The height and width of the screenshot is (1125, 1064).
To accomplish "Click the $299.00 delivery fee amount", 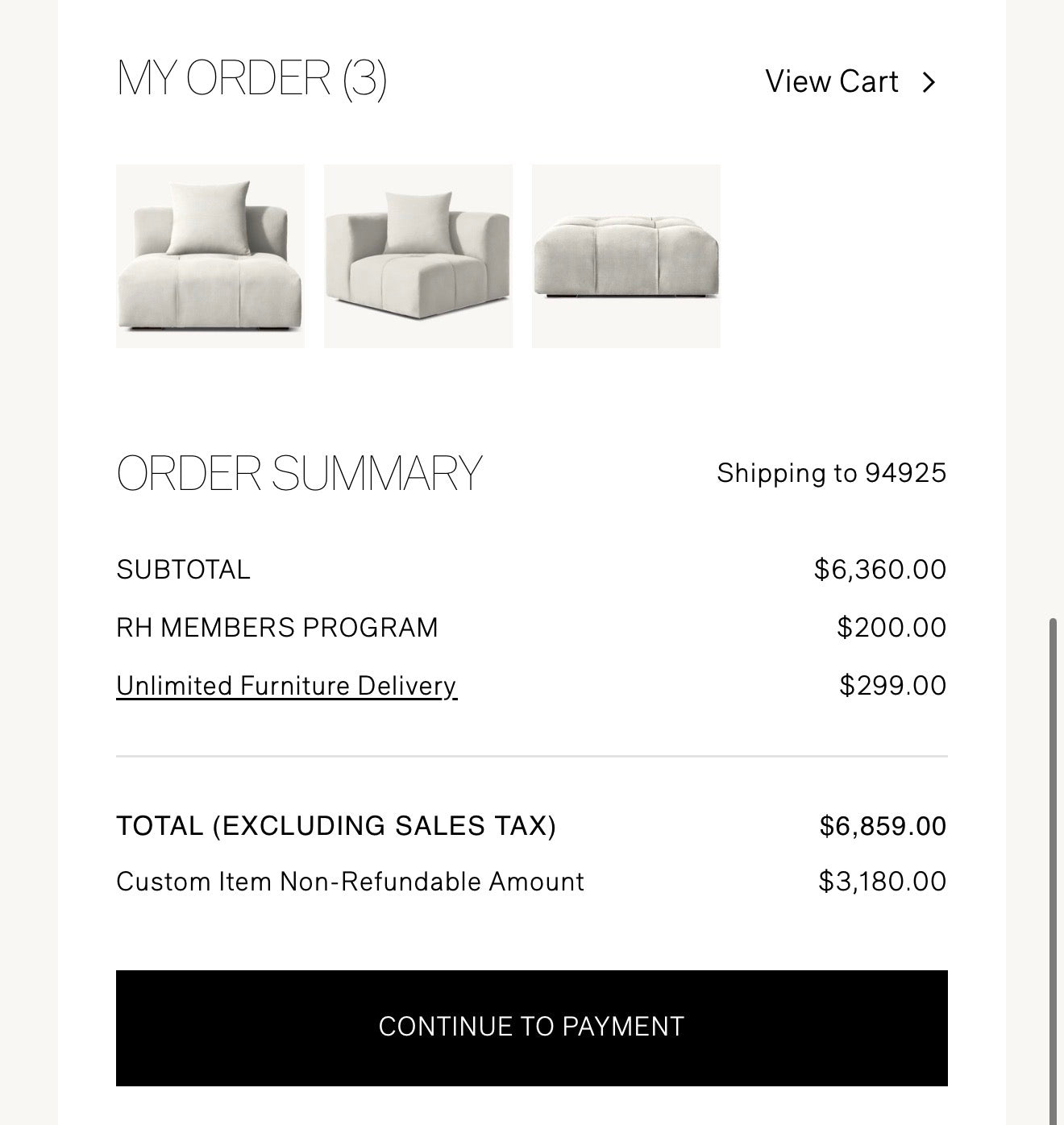I will click(892, 686).
